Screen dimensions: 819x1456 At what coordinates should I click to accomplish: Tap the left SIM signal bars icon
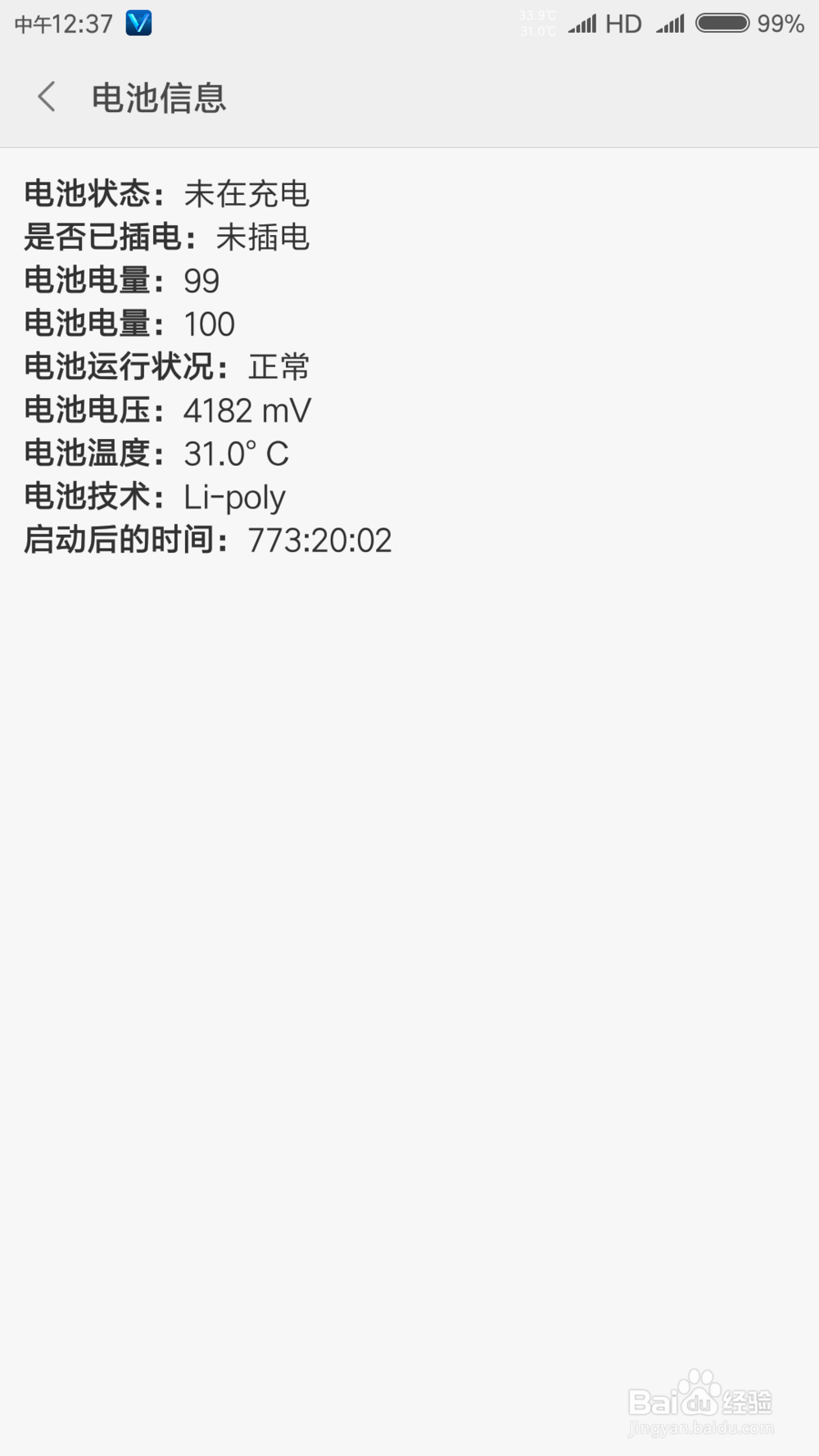pos(581,24)
